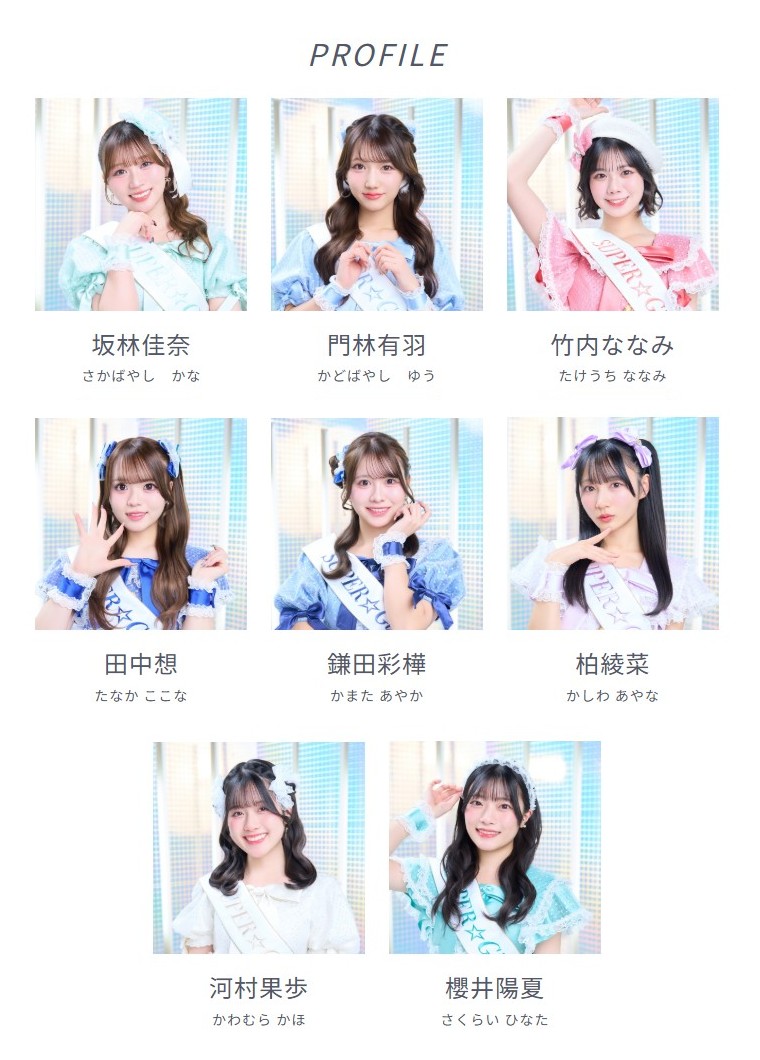The image size is (760, 1060).
Task: View the 柏綾菜 profile card
Action: 613,524
